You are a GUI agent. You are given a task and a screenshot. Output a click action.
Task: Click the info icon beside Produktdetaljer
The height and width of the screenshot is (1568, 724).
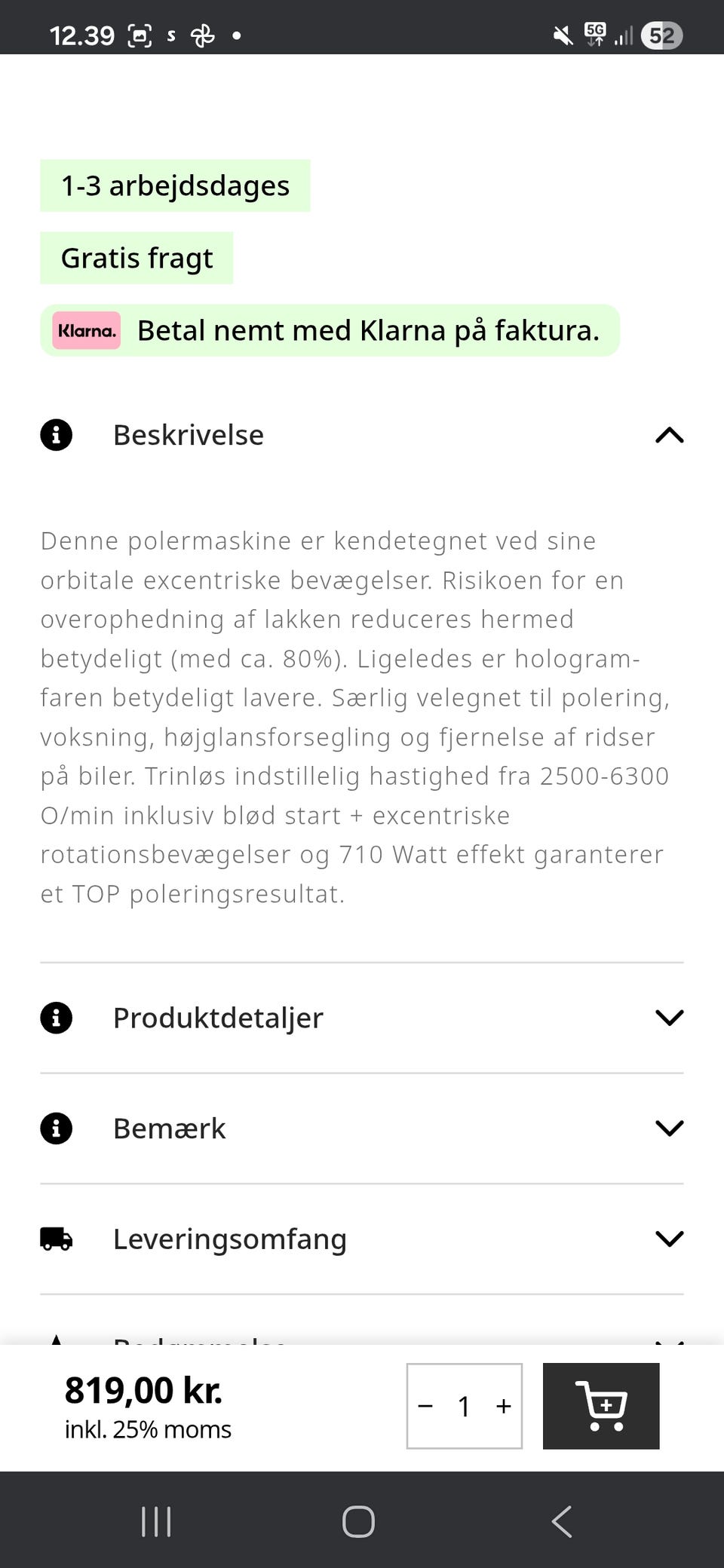tap(56, 1018)
